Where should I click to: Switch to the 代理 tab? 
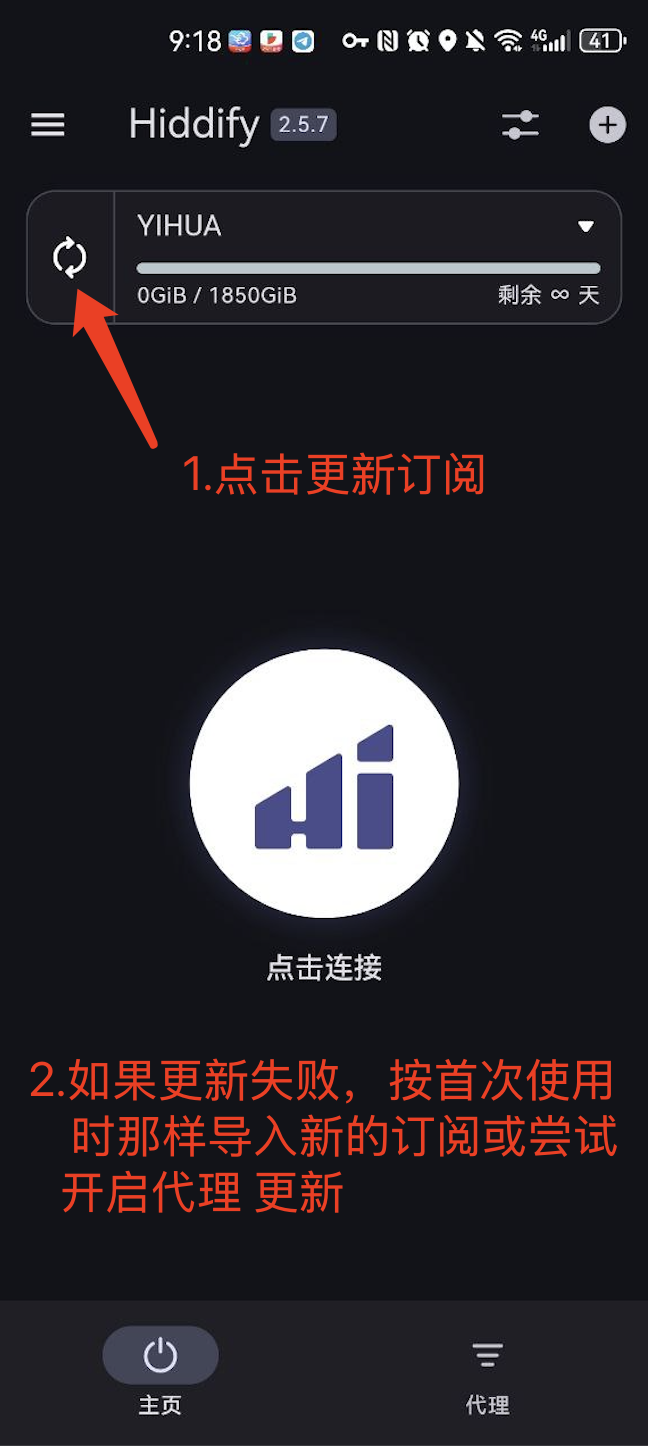[x=487, y=1373]
